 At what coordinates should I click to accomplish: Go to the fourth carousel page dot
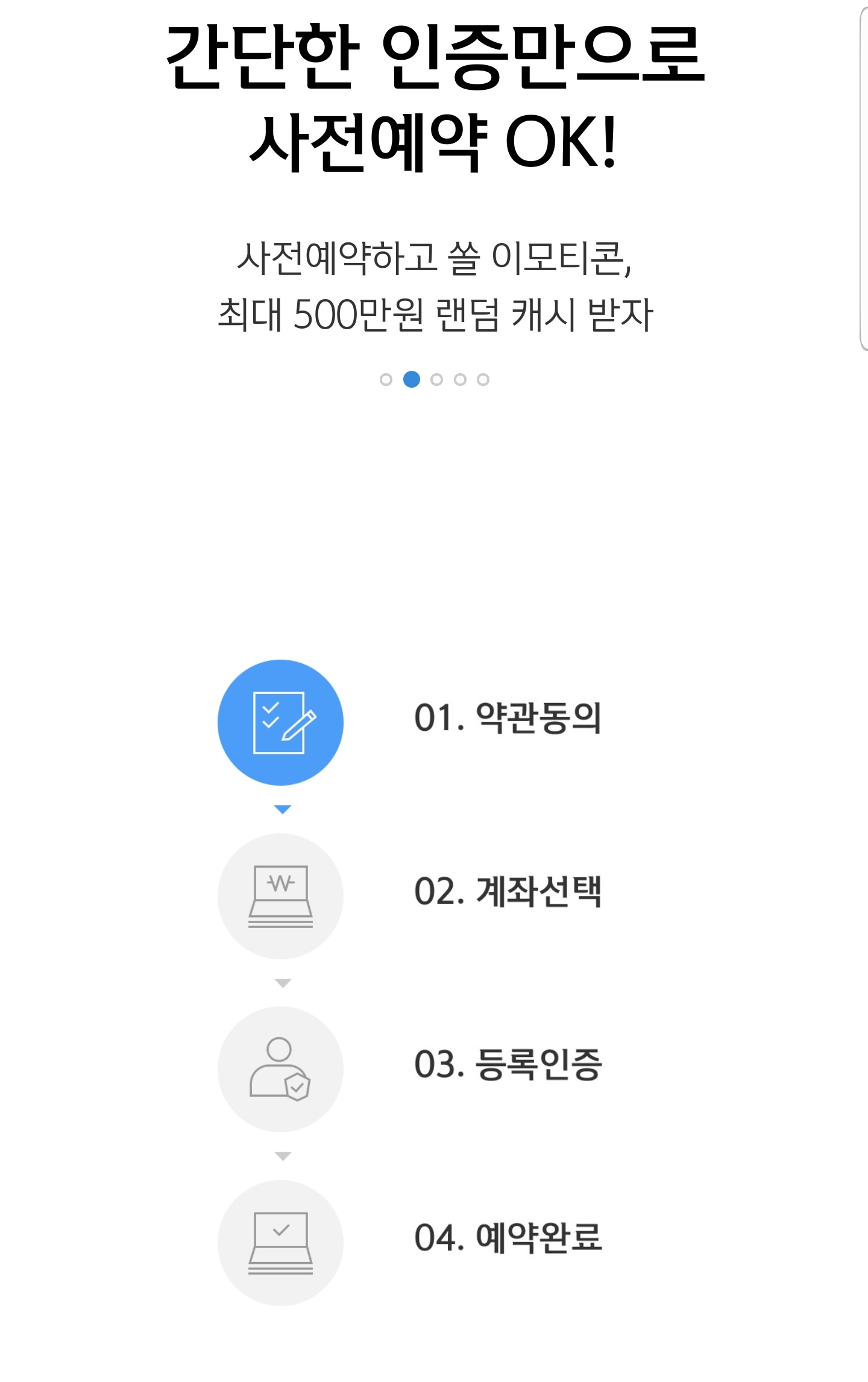(x=460, y=379)
